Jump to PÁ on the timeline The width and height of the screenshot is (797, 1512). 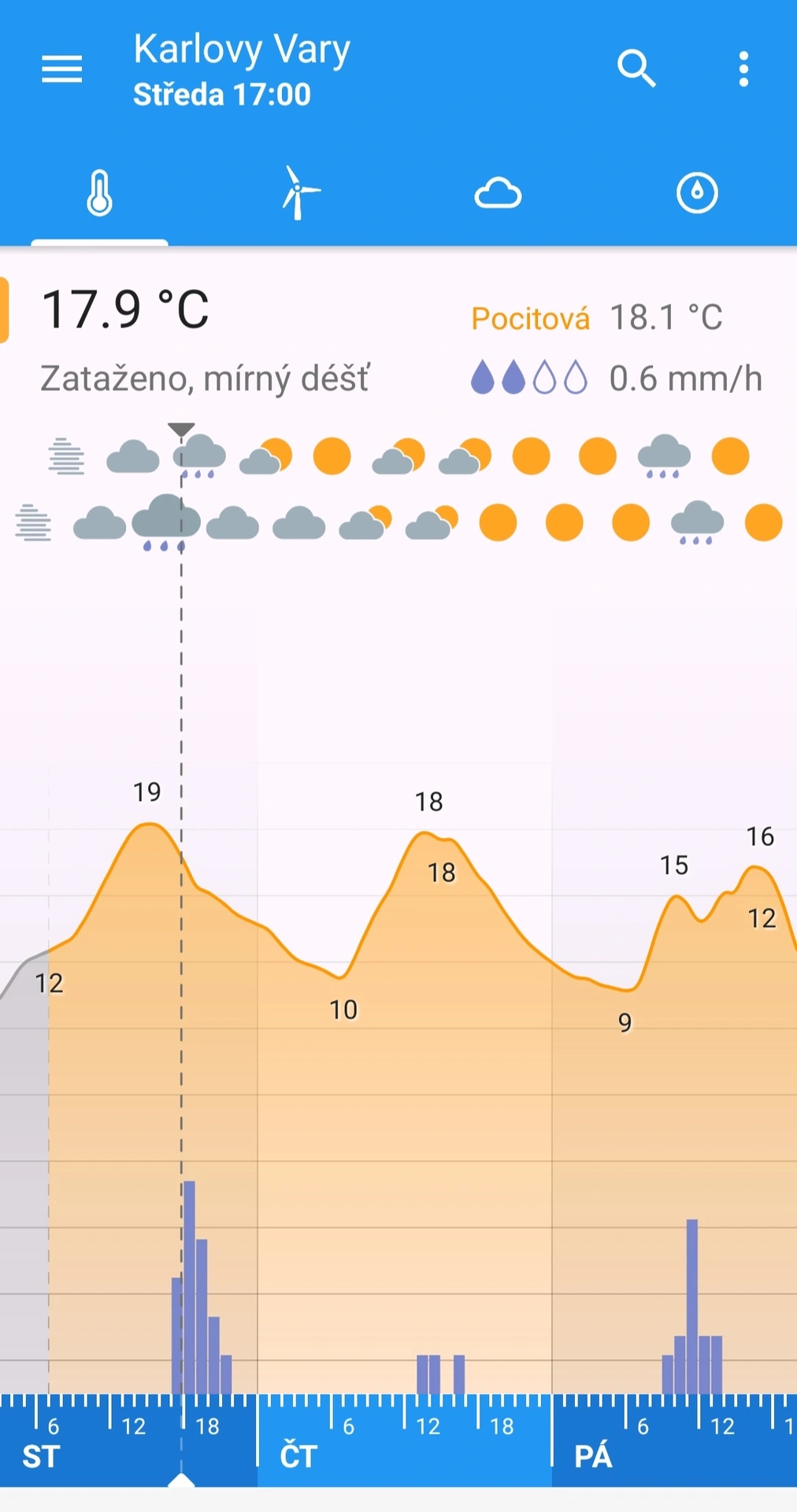coord(594,1456)
